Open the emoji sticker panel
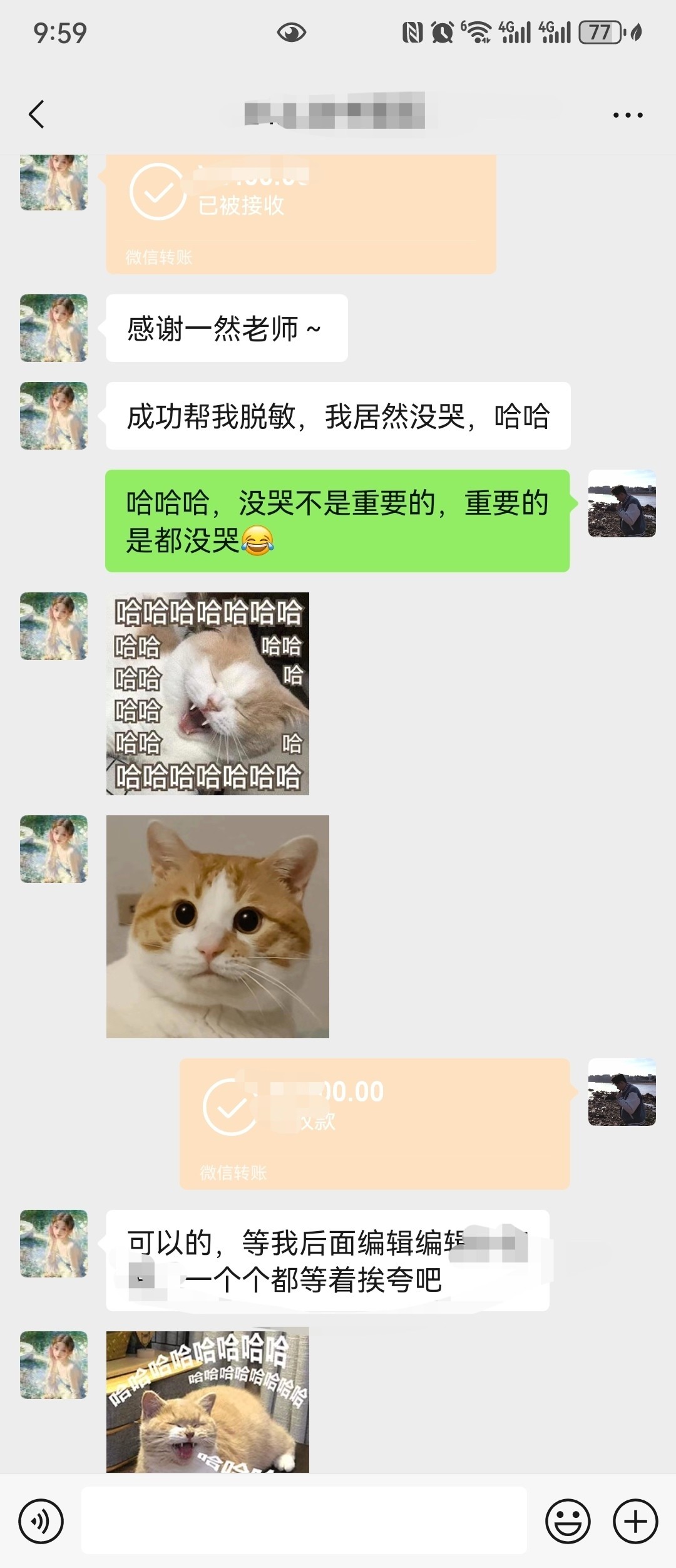 (568, 1521)
